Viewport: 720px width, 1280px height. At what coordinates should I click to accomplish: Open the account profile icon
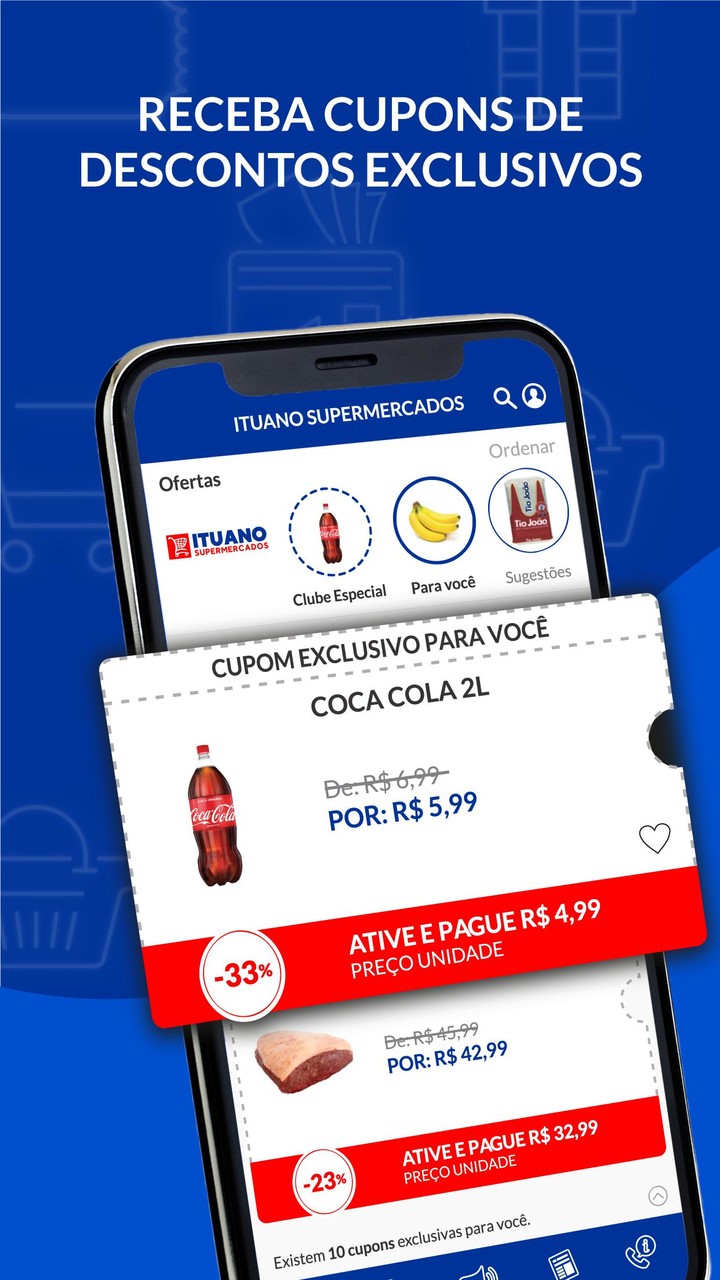click(x=535, y=398)
